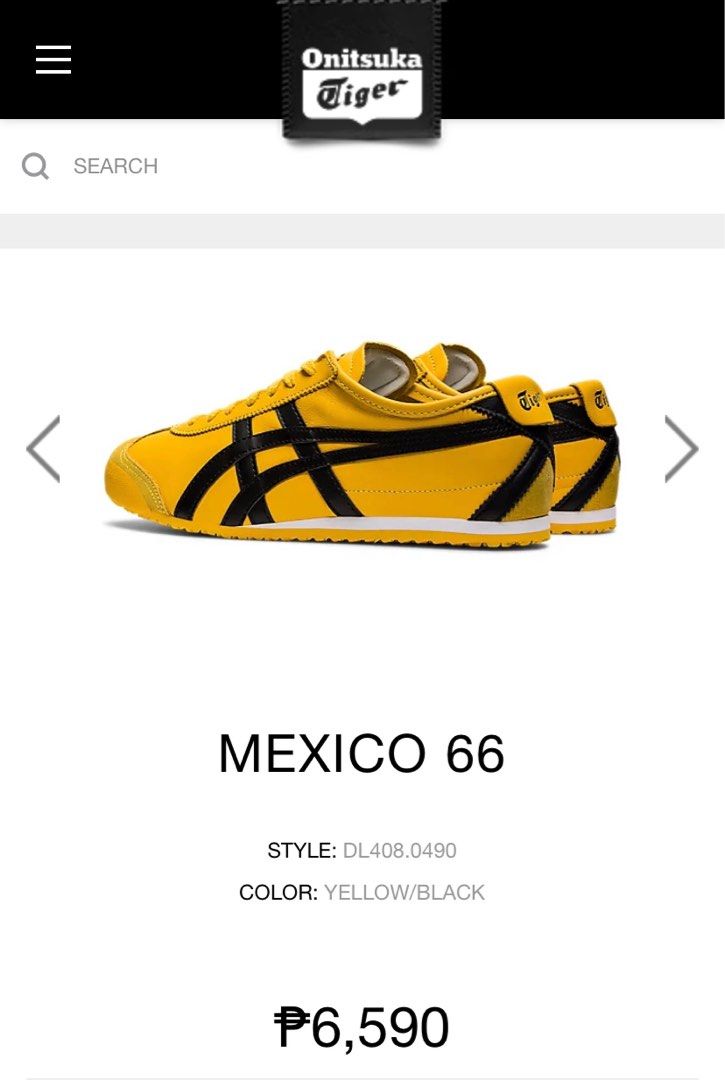Select the YELLOW/BLACK color option

coord(402,890)
